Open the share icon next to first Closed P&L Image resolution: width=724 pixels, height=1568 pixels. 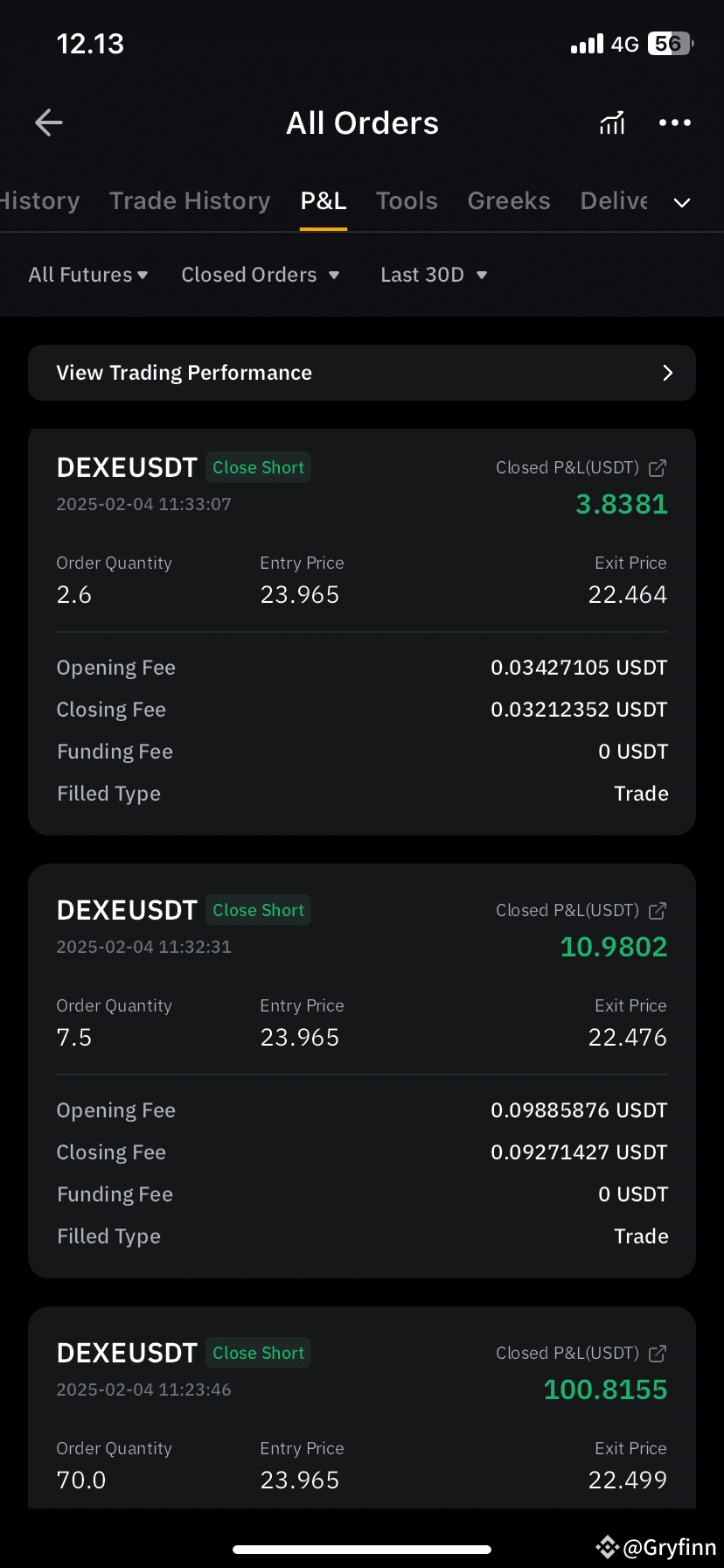657,468
